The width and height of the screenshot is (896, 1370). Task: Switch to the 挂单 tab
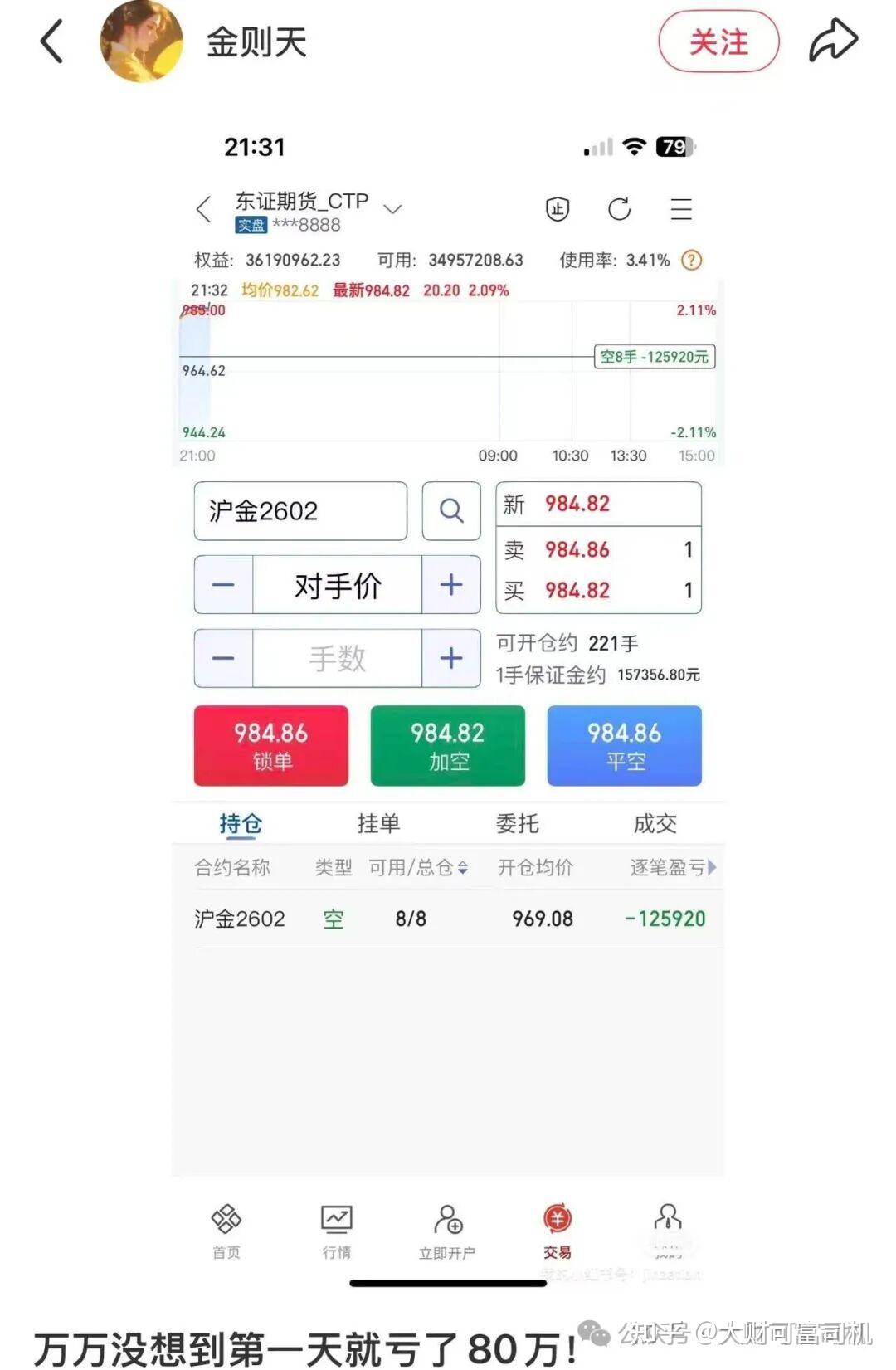[x=378, y=823]
